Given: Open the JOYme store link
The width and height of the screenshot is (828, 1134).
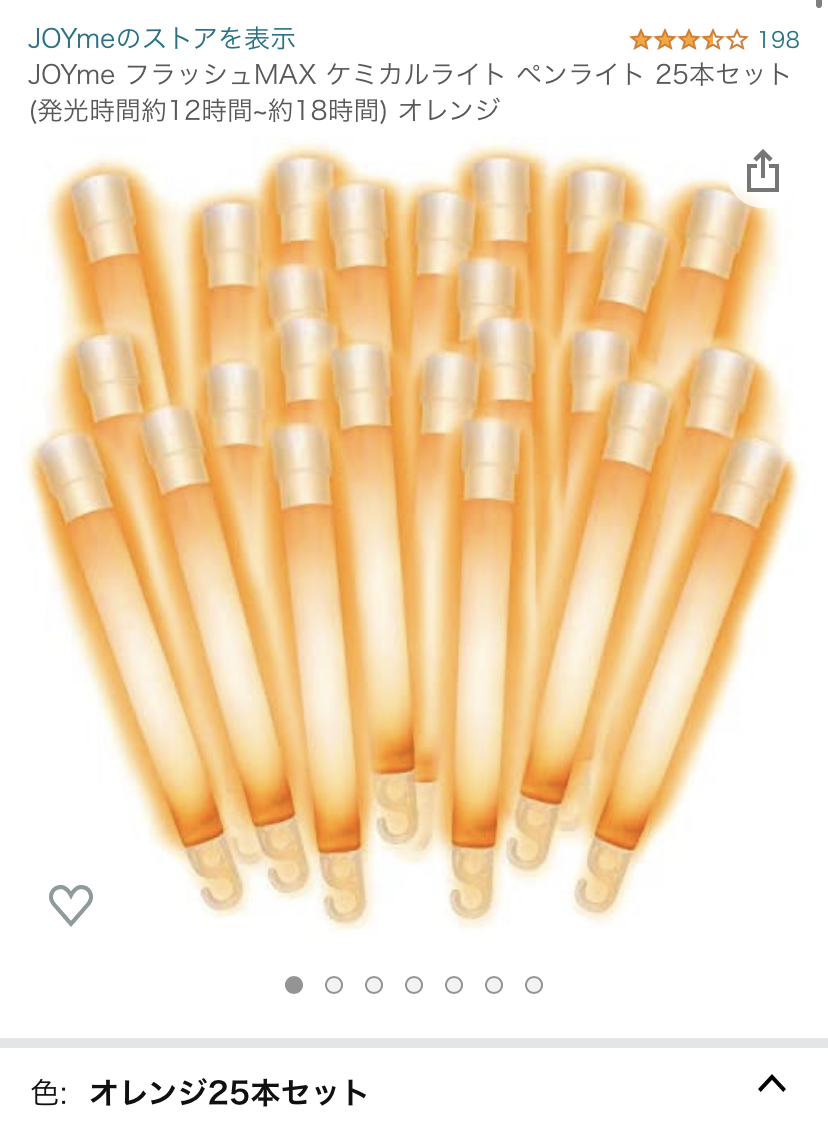Looking at the screenshot, I should point(162,39).
